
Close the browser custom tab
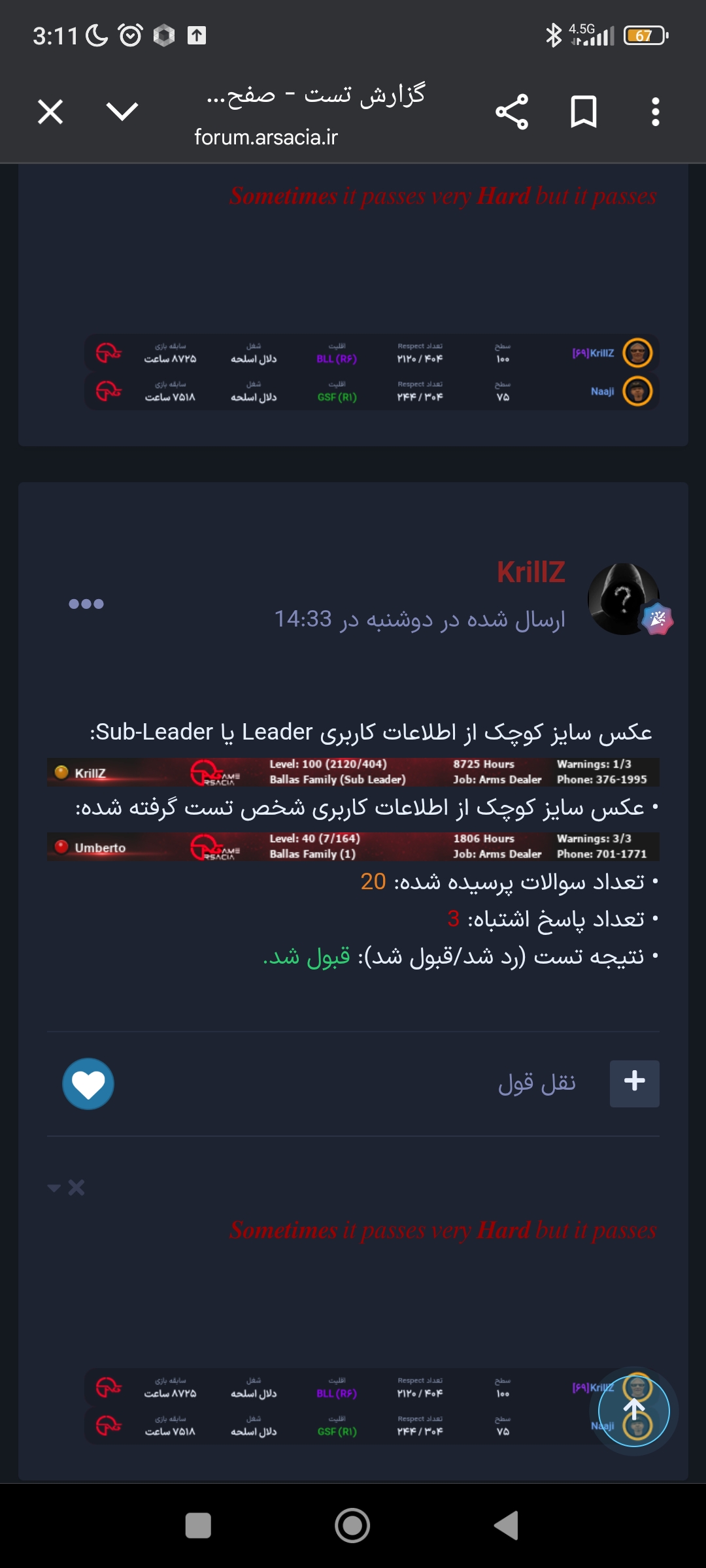tap(50, 112)
